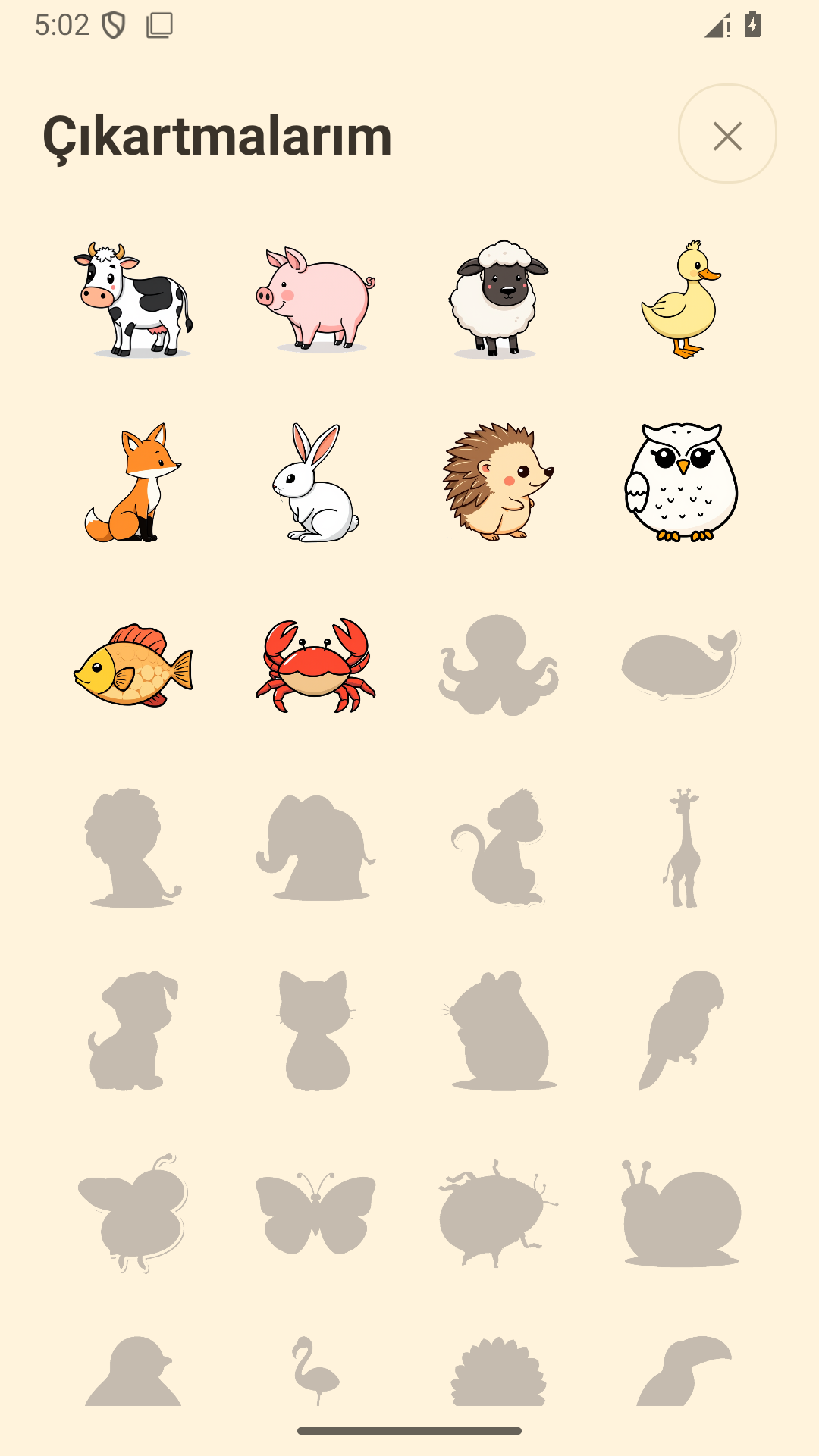Tap the red crab sticker
Screen dimensions: 819x1456
click(315, 665)
